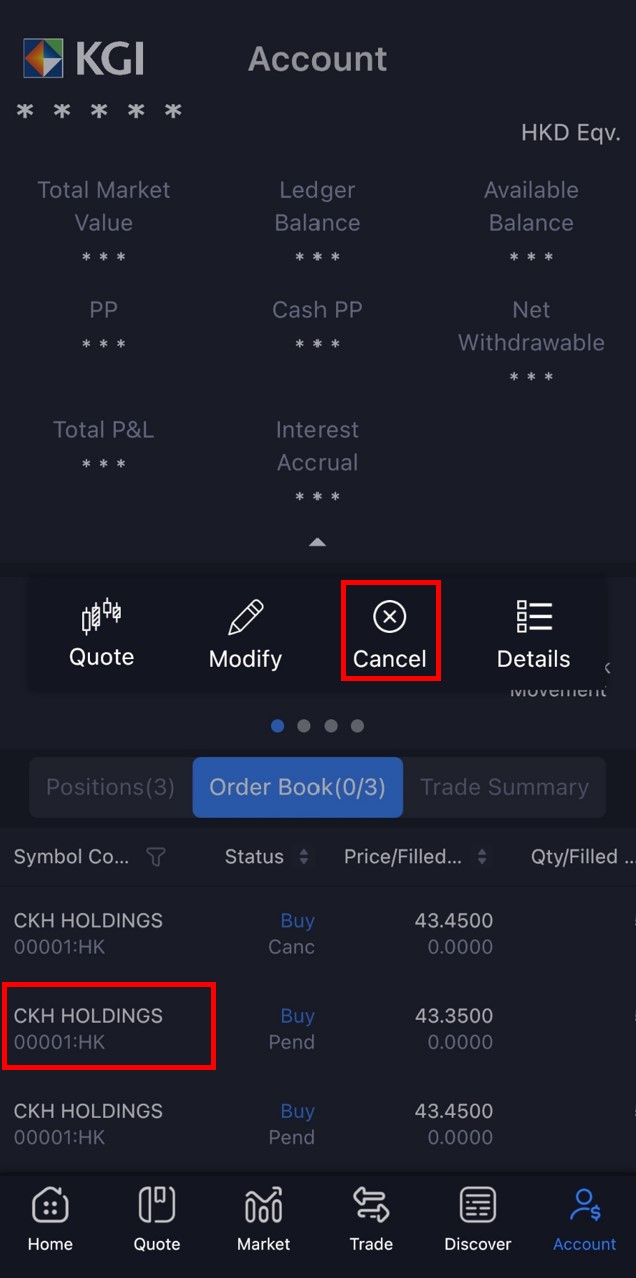Image resolution: width=636 pixels, height=1278 pixels.
Task: Switch to the Positions(3) tab
Action: coord(110,787)
